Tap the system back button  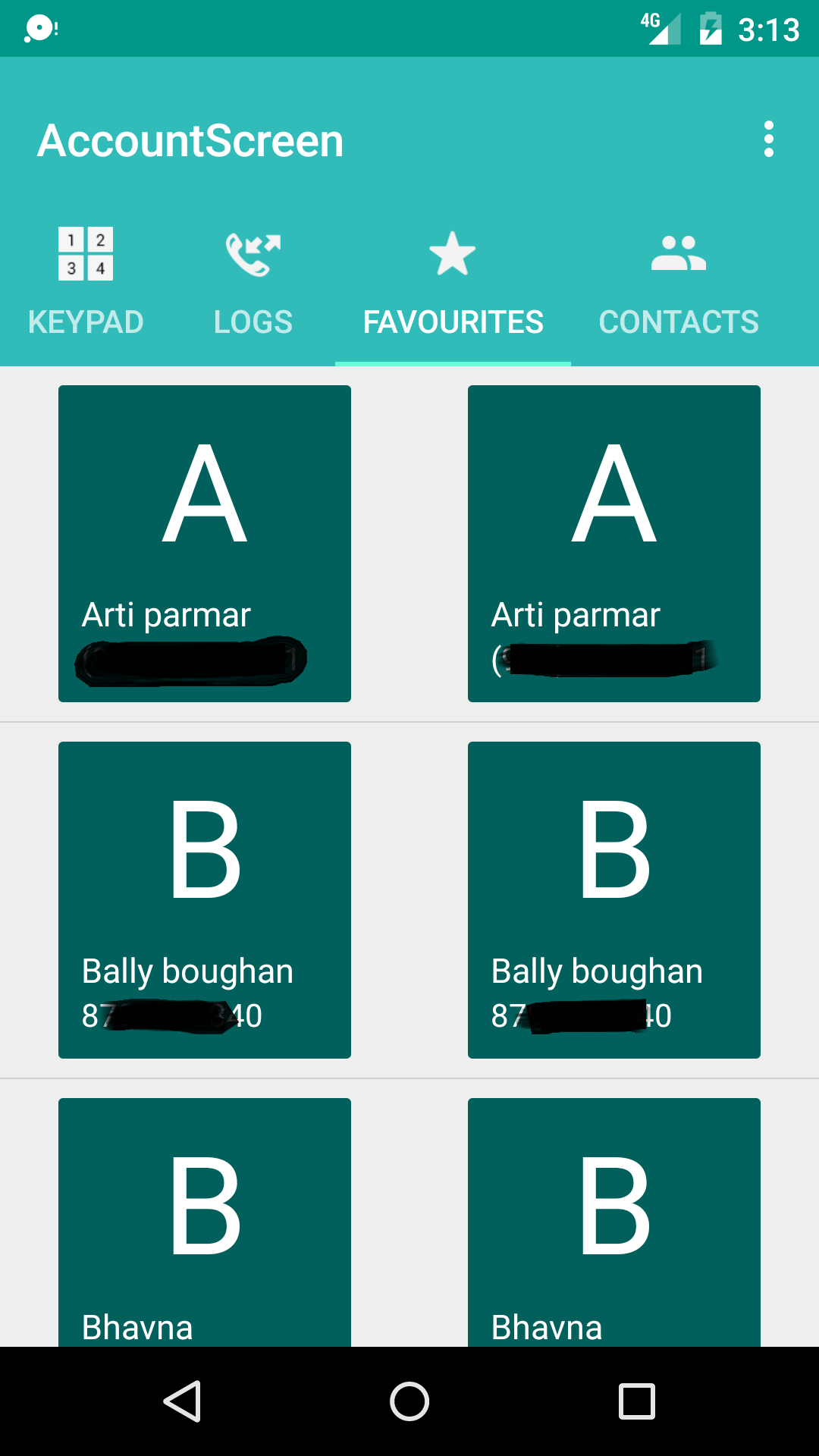click(x=183, y=1401)
